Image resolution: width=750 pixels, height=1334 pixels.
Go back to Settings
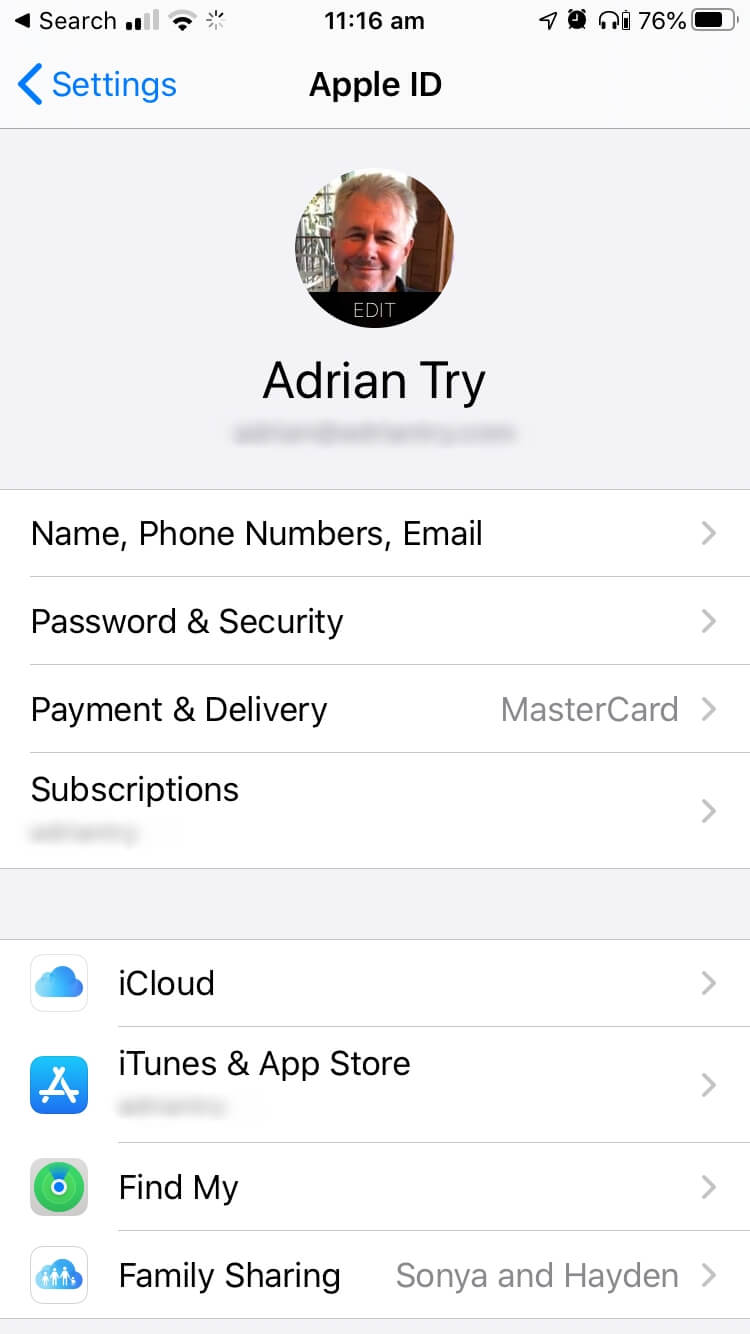tap(97, 85)
